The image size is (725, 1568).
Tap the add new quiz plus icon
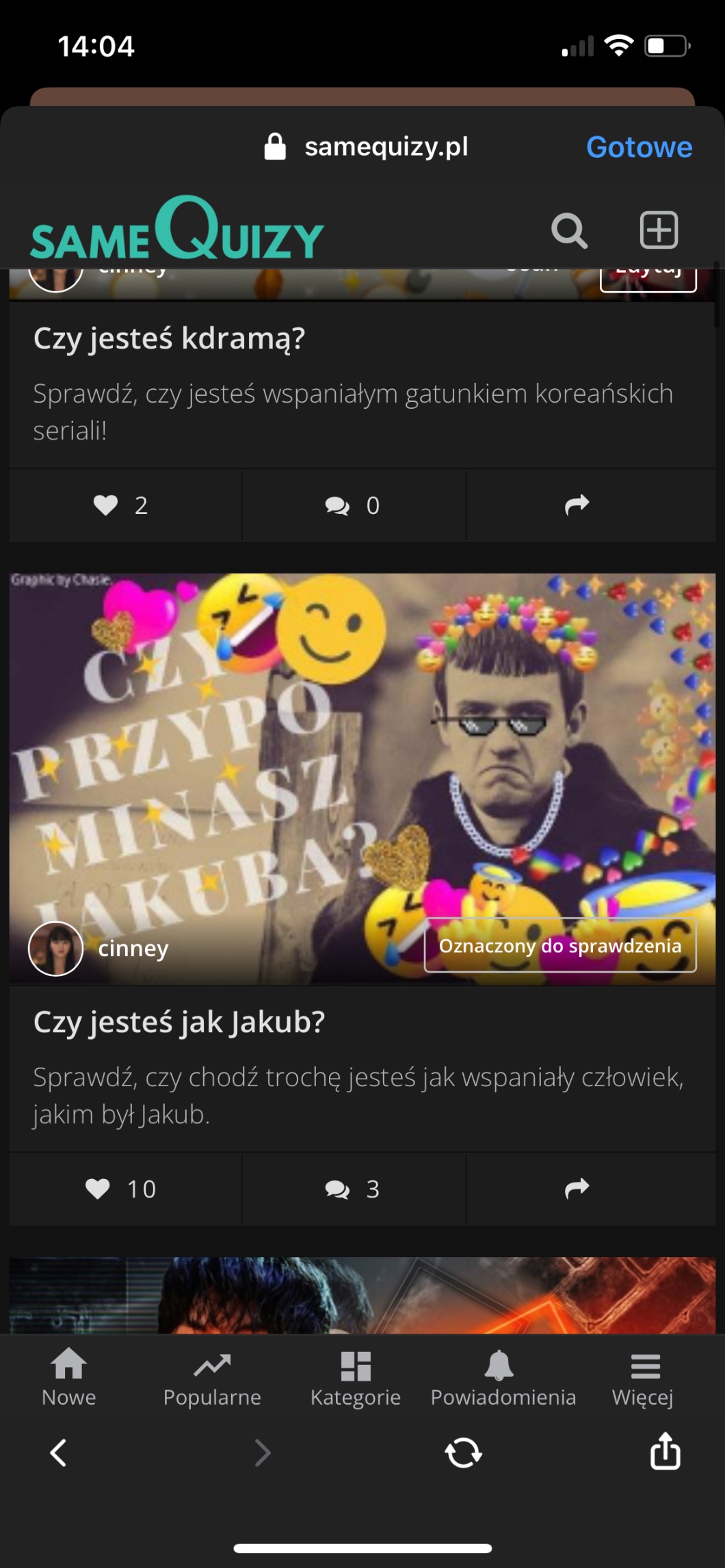659,230
